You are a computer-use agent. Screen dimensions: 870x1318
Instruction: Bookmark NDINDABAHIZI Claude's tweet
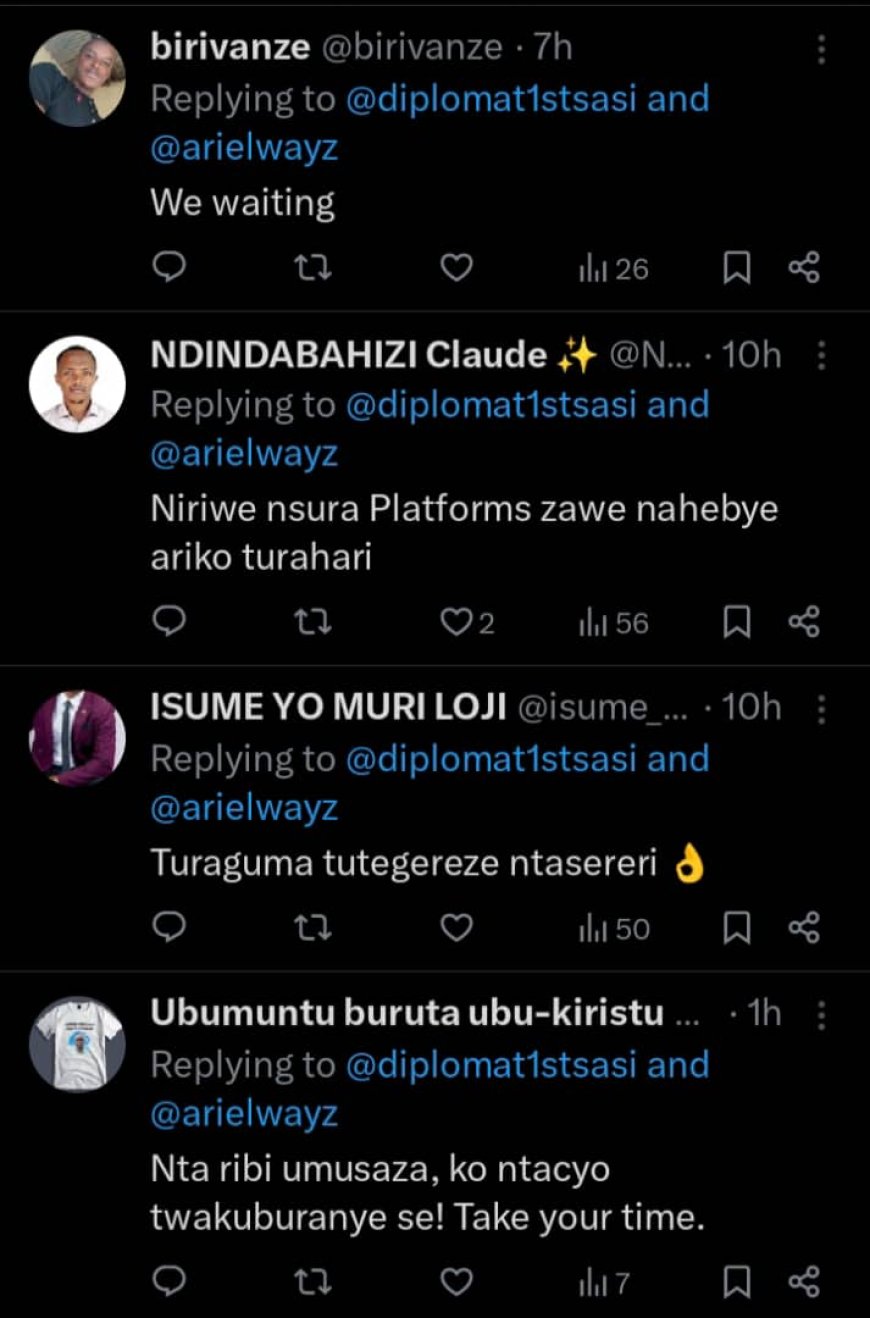(737, 623)
